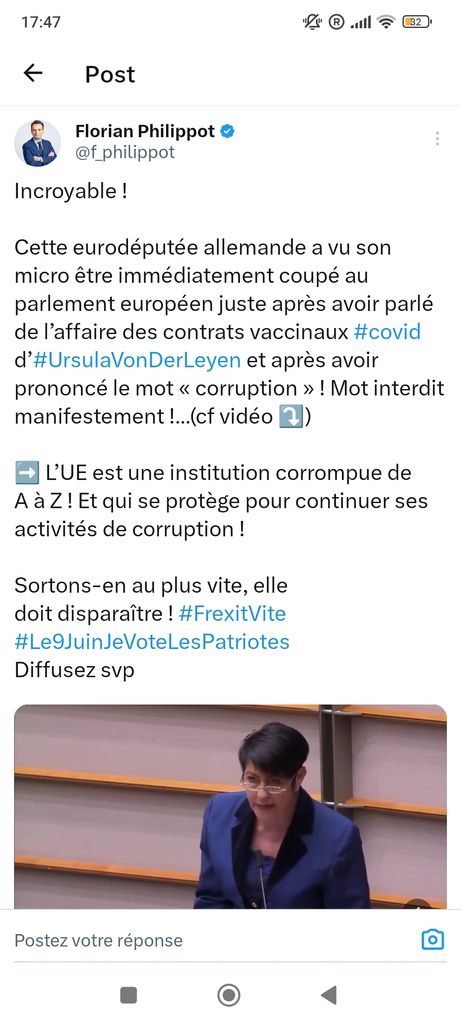Tap the system back triangle
Viewport: 461px width, 1024px height.
(x=329, y=995)
